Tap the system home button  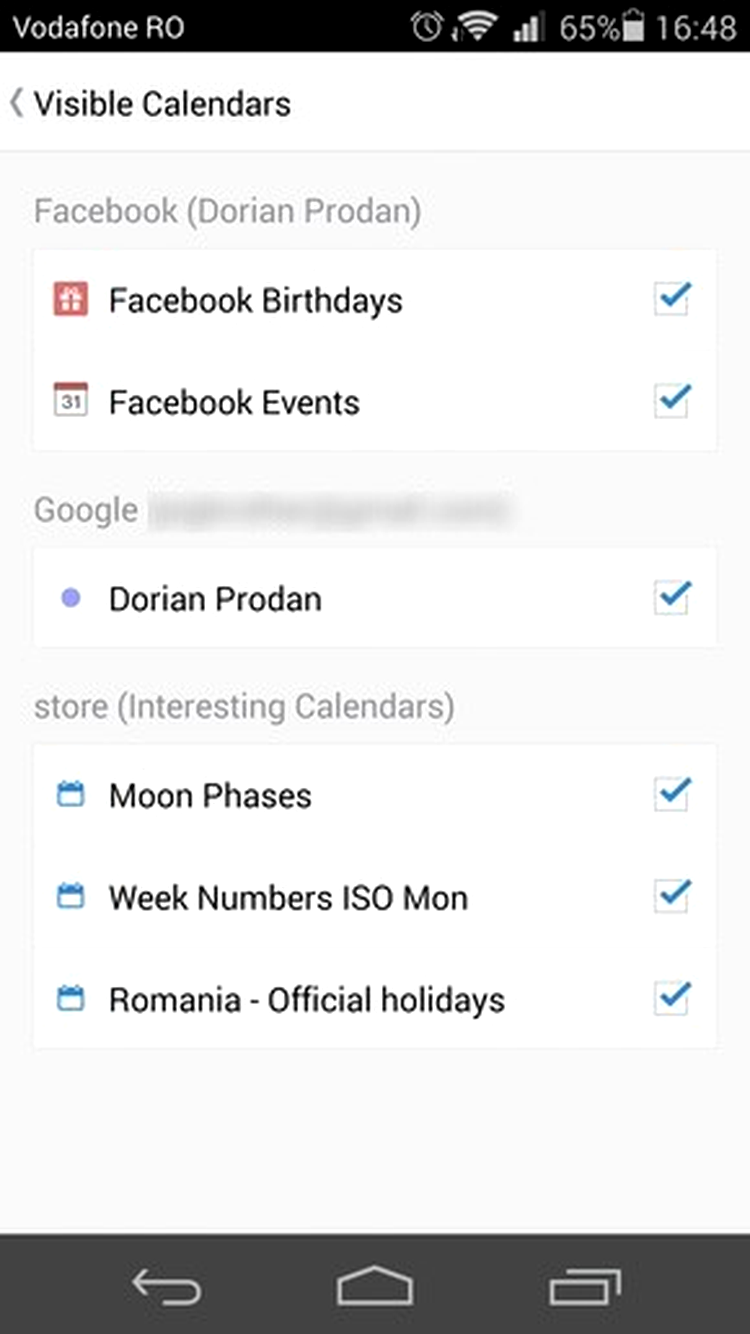(x=375, y=1286)
